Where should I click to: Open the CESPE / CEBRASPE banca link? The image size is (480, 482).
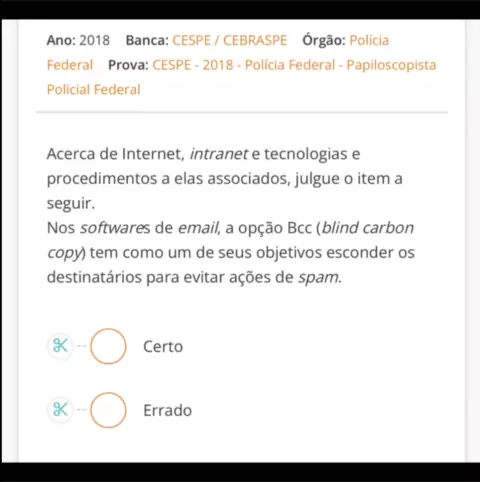click(x=229, y=40)
